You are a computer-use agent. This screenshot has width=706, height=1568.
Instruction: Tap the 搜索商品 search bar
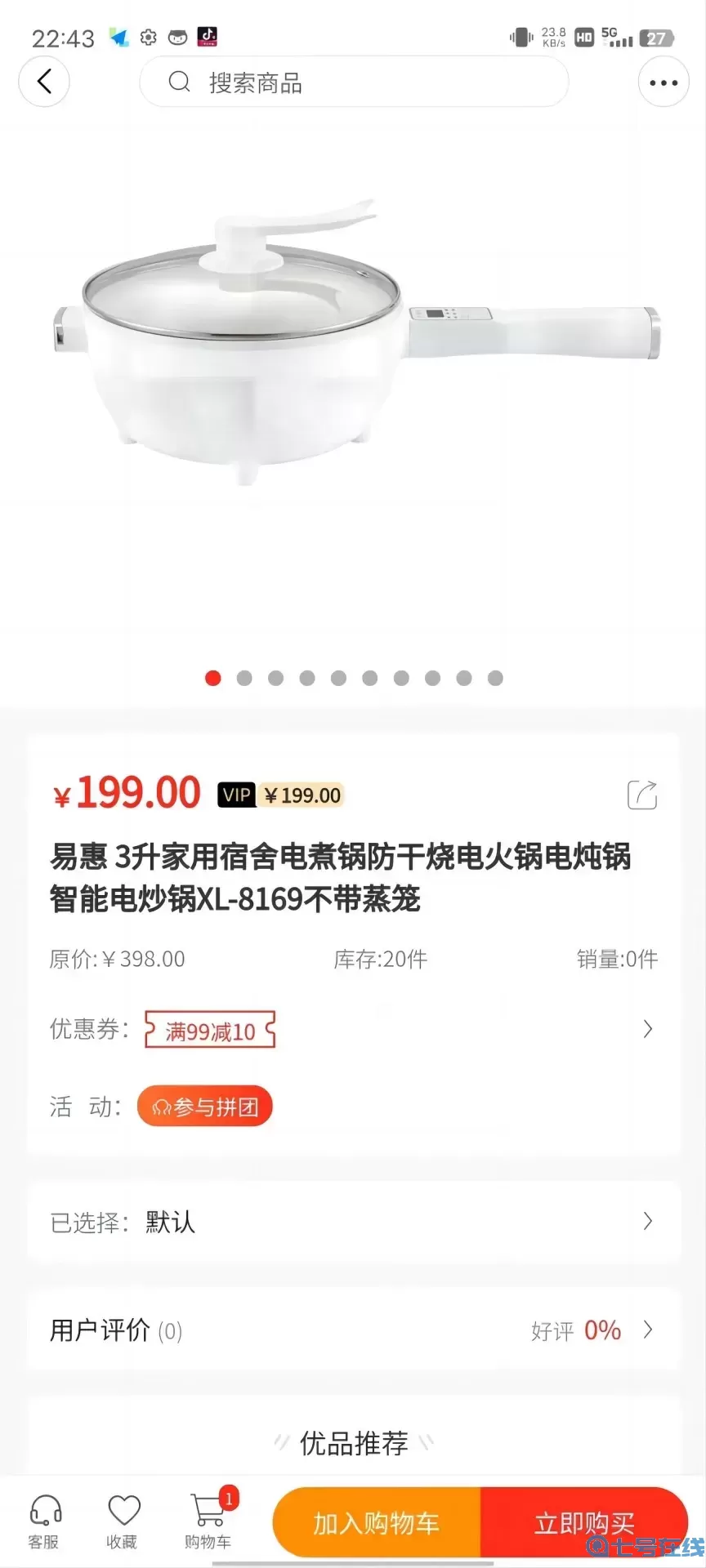click(x=354, y=82)
